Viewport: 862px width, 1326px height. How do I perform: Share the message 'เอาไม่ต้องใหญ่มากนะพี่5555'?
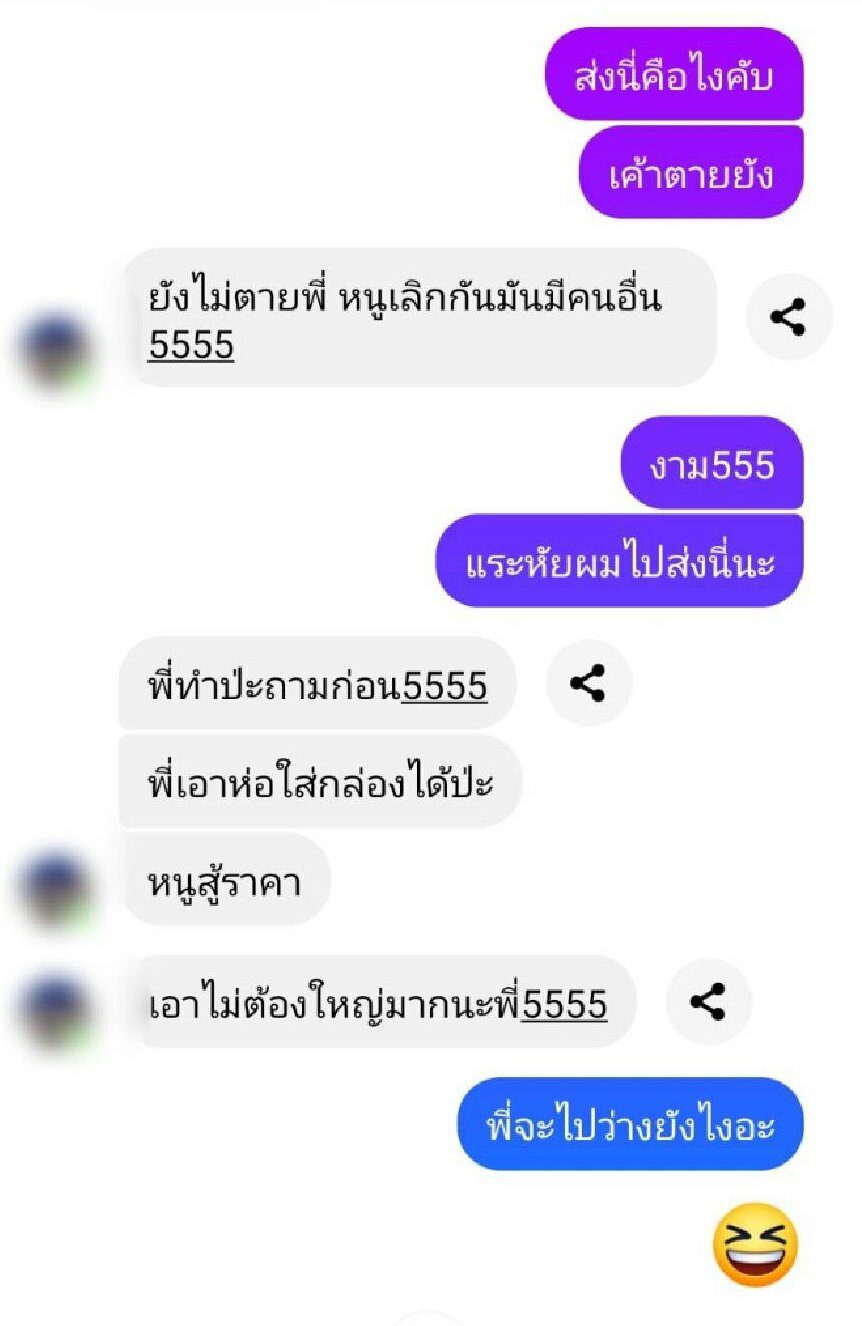[708, 1001]
